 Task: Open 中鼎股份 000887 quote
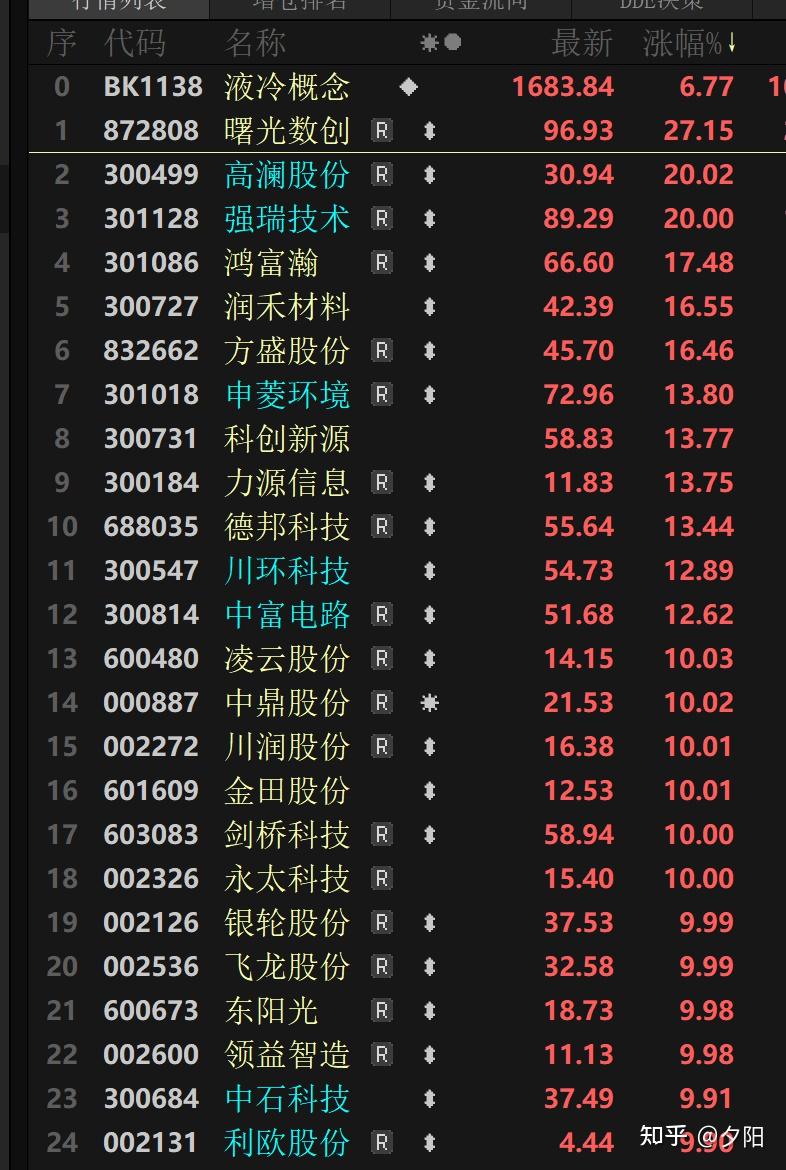pyautogui.click(x=287, y=703)
